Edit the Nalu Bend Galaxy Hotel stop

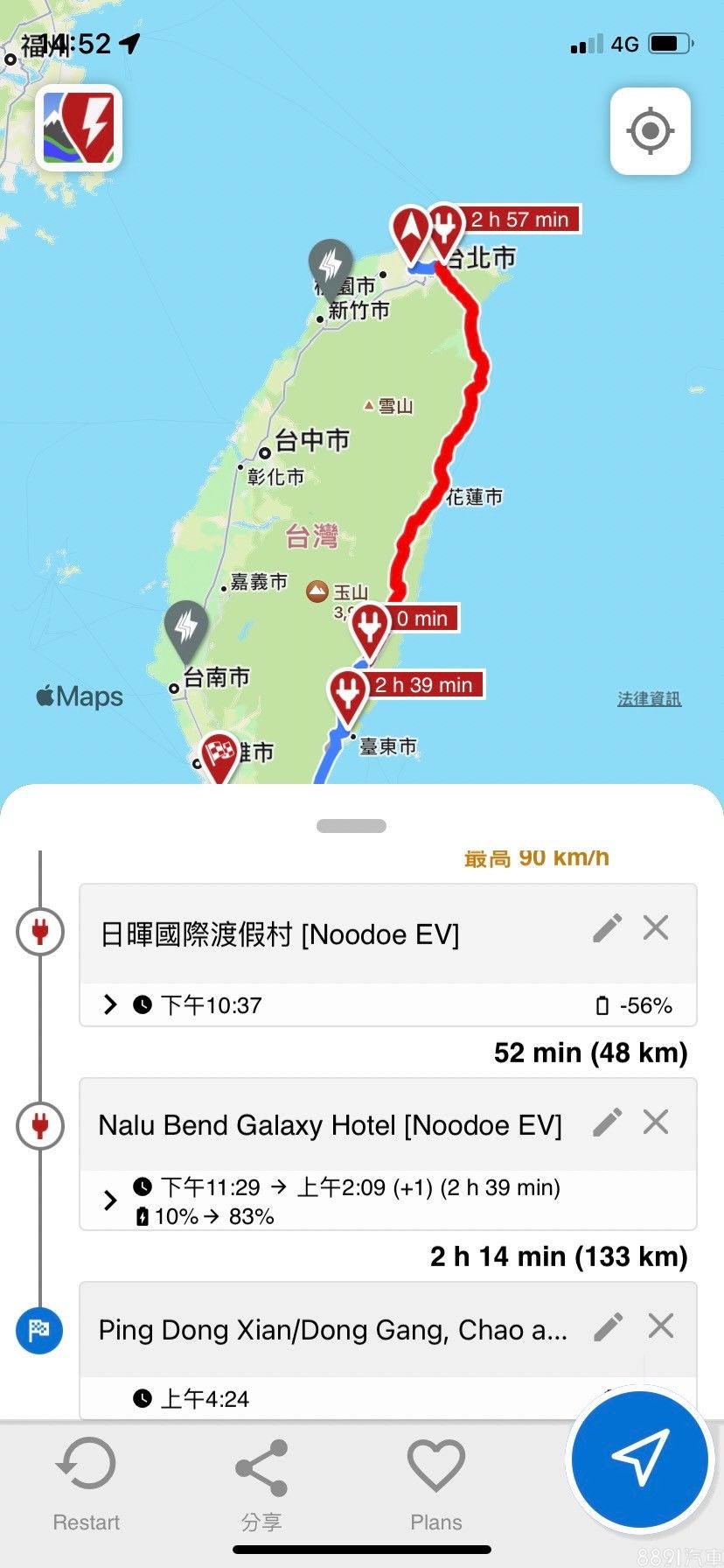click(x=607, y=1122)
